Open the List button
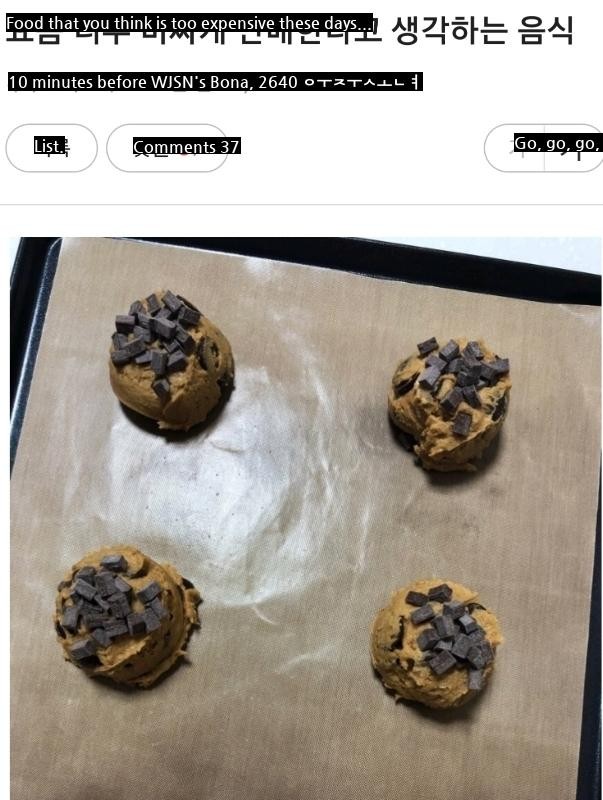 tap(51, 148)
